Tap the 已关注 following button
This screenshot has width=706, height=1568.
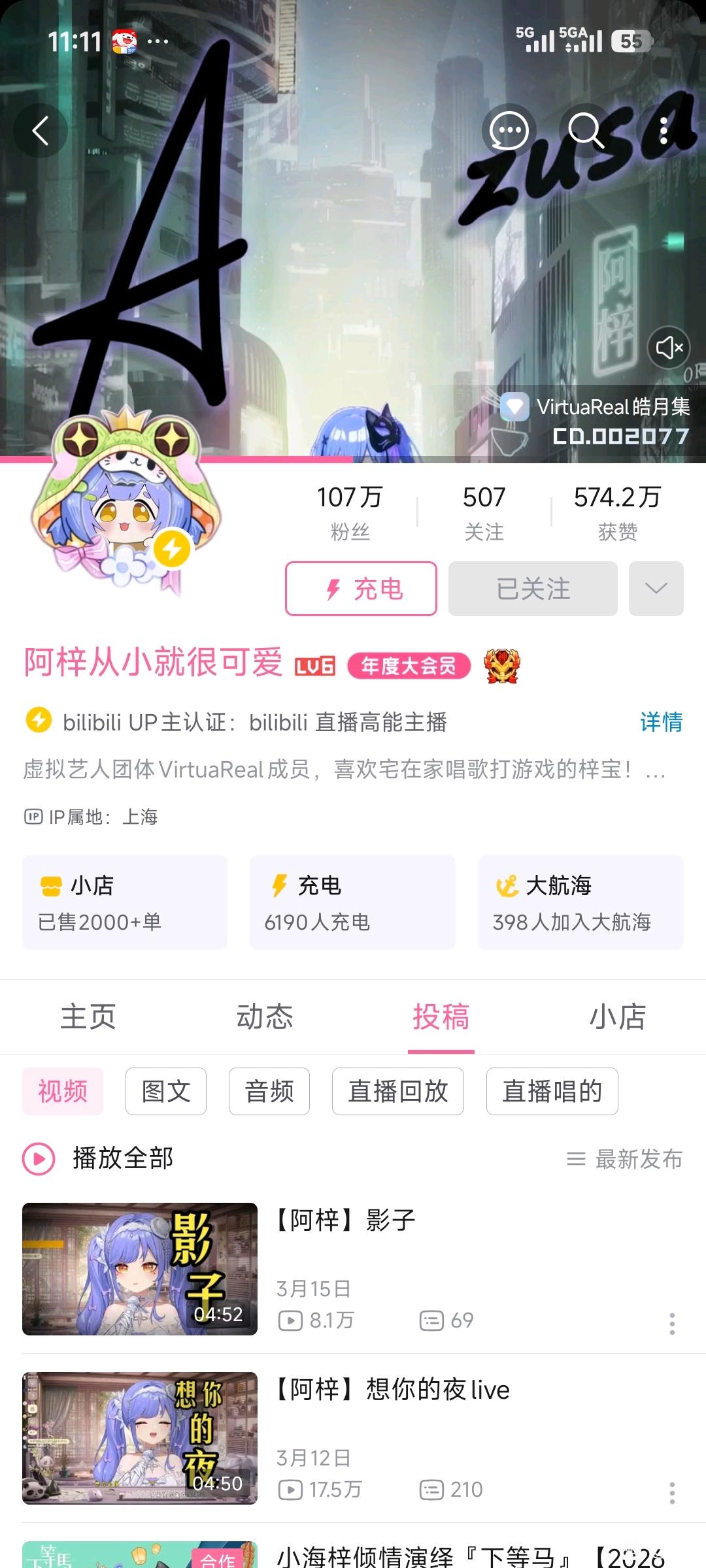[x=533, y=589]
